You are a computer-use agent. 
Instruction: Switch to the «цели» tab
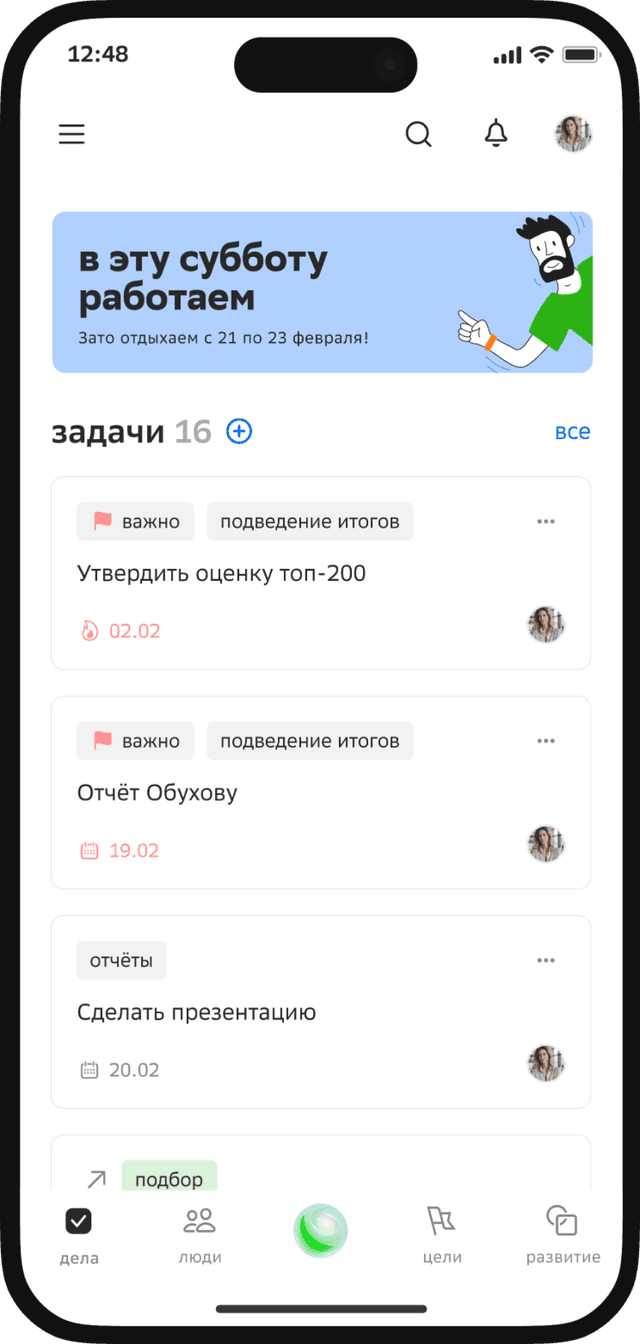click(442, 1235)
